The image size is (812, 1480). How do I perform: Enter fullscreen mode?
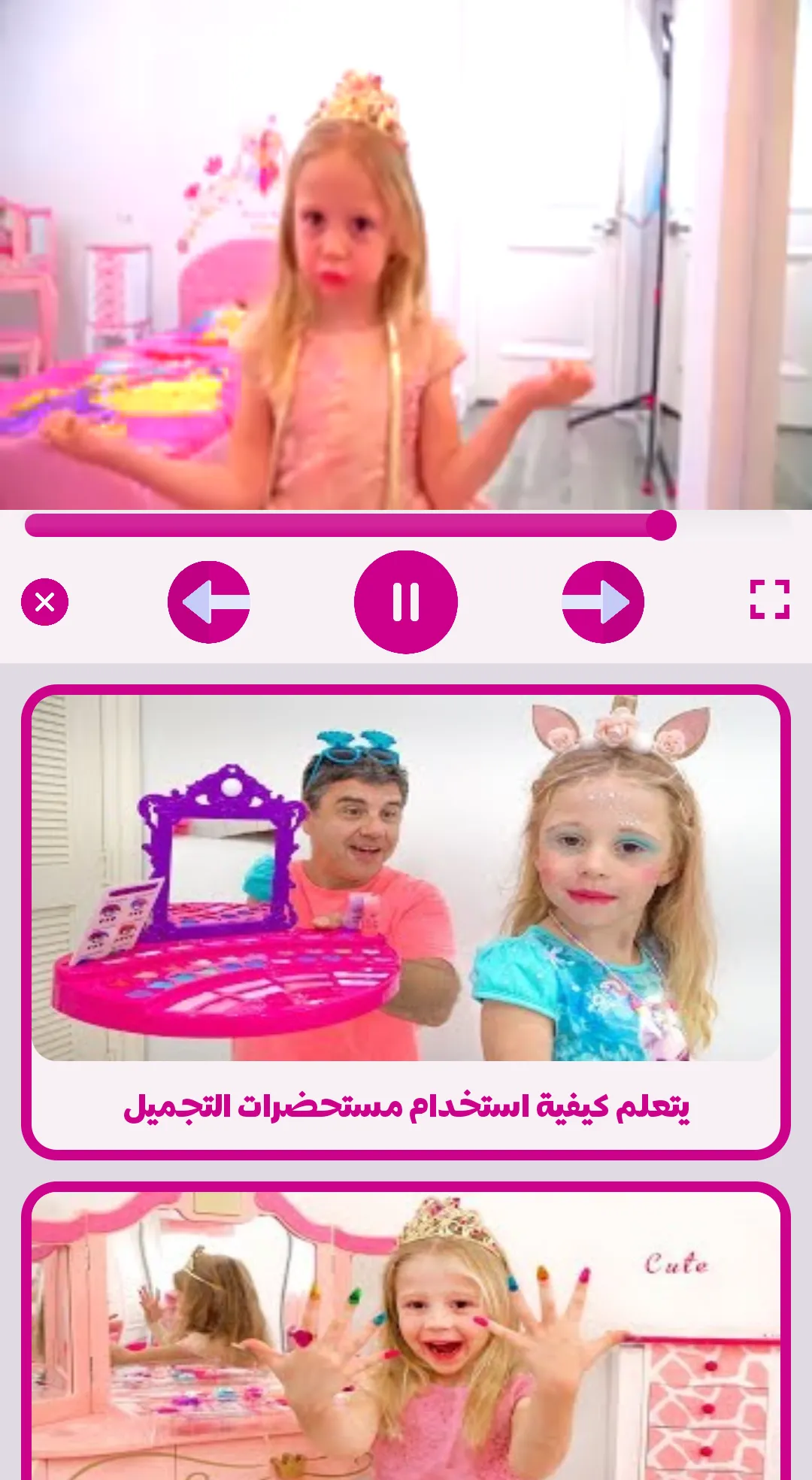point(770,599)
